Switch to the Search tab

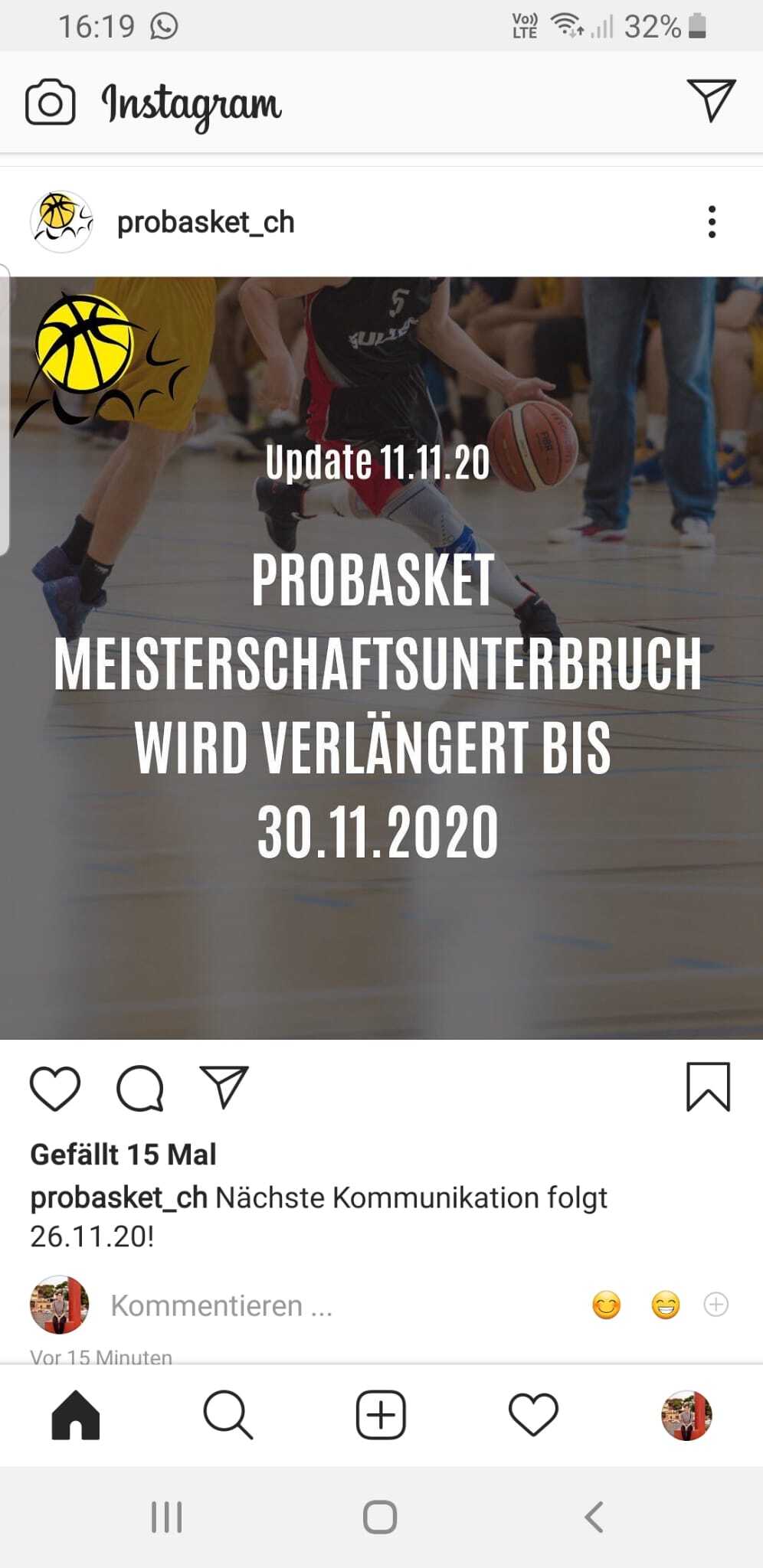pyautogui.click(x=228, y=1415)
